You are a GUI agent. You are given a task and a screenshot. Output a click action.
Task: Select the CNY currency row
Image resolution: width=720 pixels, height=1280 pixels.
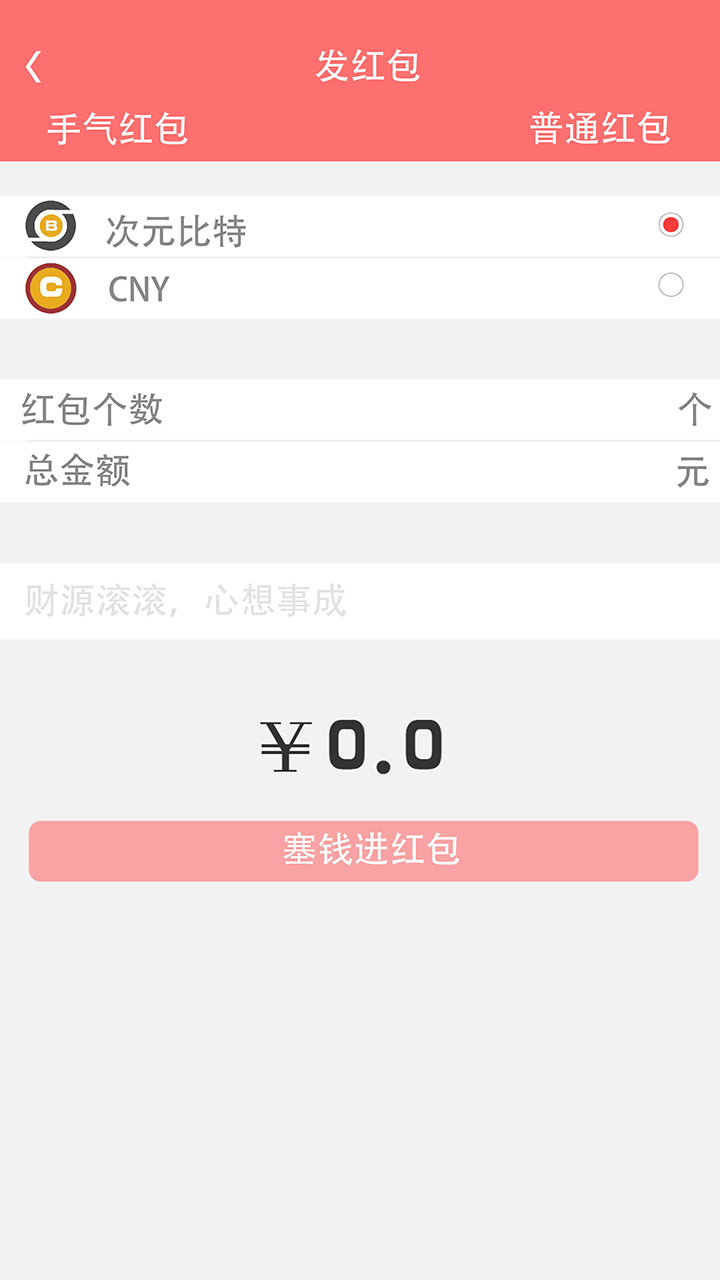(300, 288)
